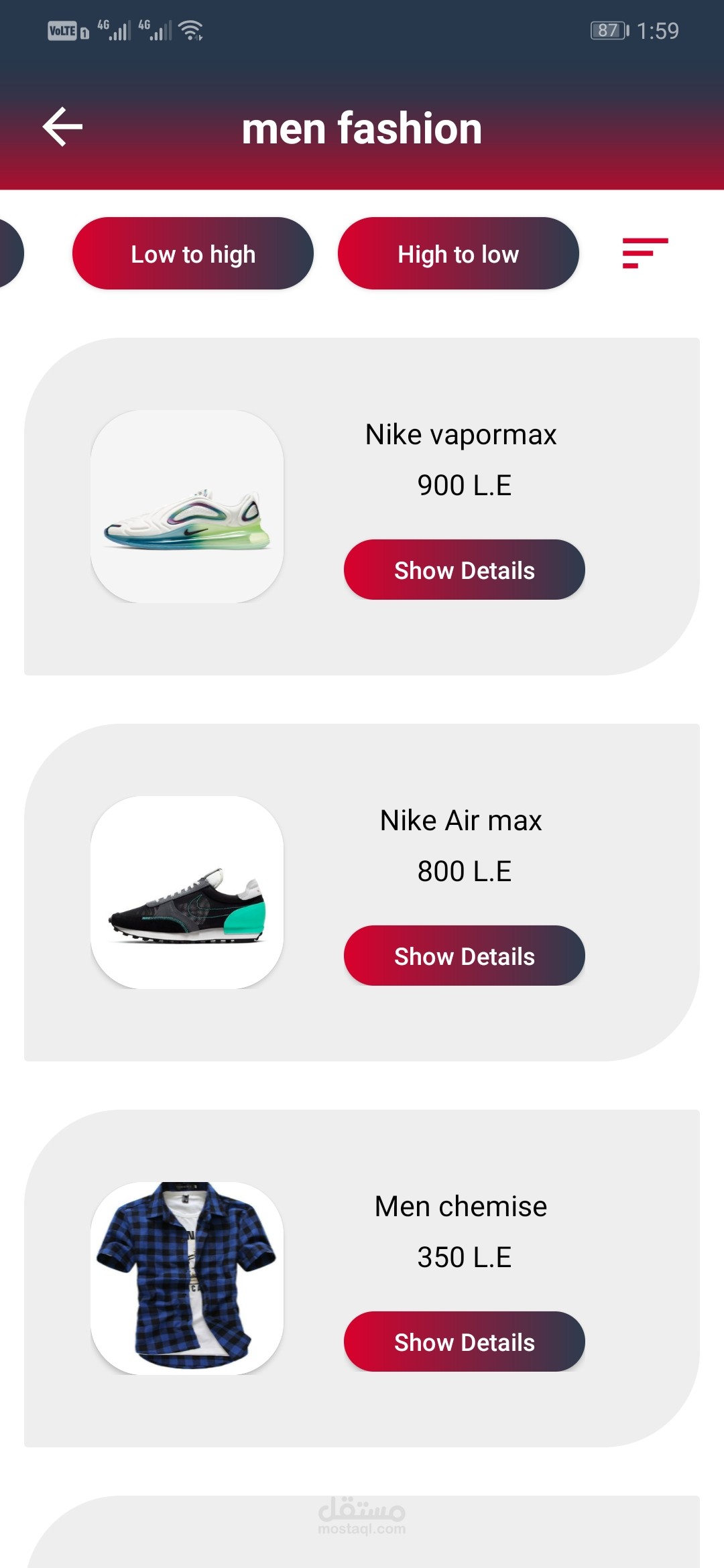Open the Nike vapormax shoe image
The image size is (724, 1568).
pyautogui.click(x=187, y=507)
